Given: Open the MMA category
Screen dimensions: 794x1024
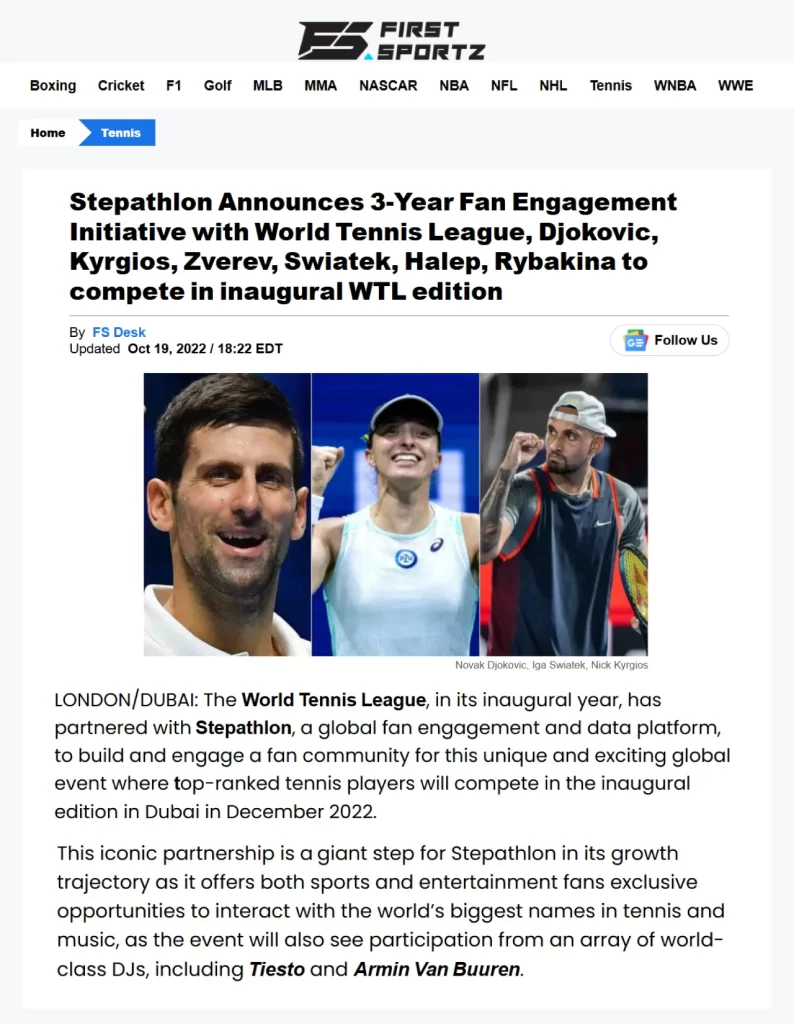Looking at the screenshot, I should pos(321,86).
